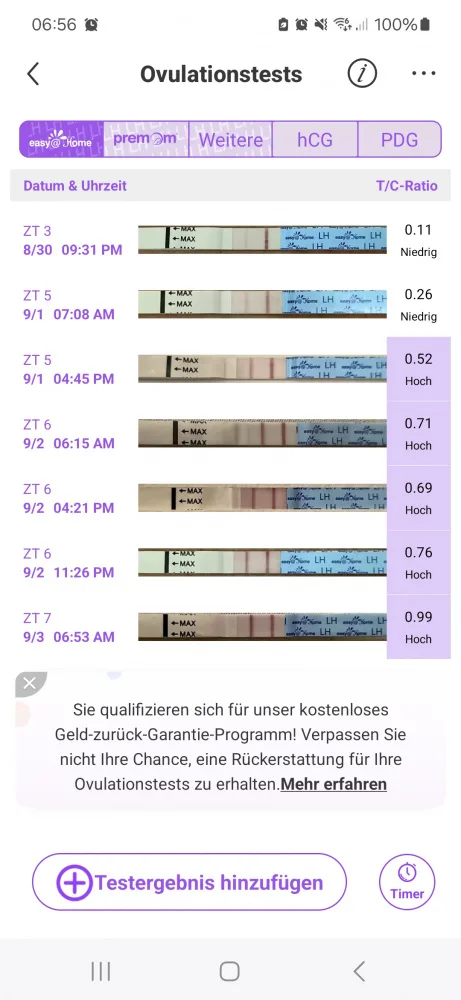Open the 9/2 04:21 PM test entry
This screenshot has height=1000, width=461.
coord(230,497)
